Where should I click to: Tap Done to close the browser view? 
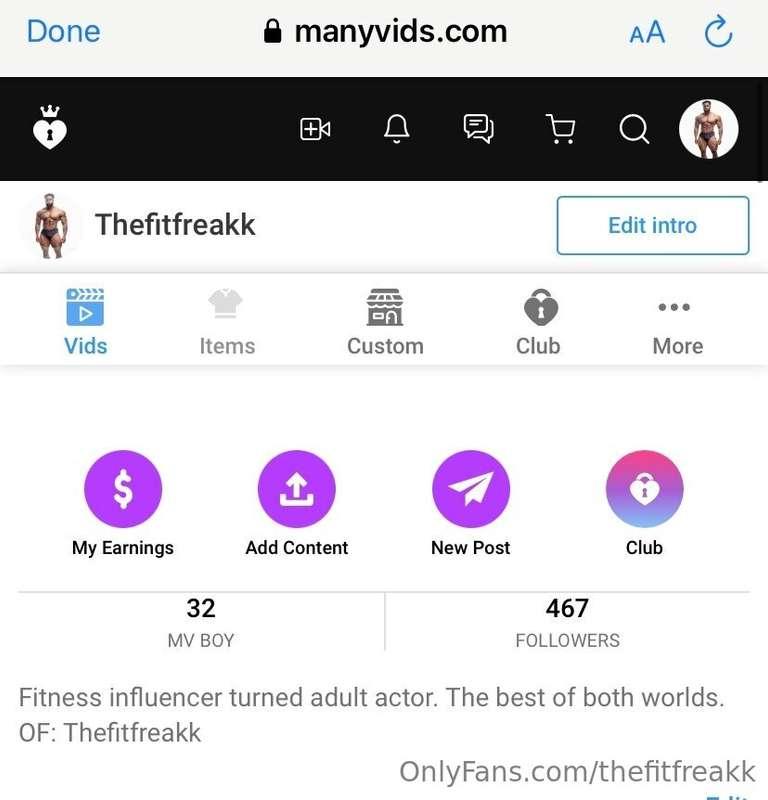[x=63, y=31]
